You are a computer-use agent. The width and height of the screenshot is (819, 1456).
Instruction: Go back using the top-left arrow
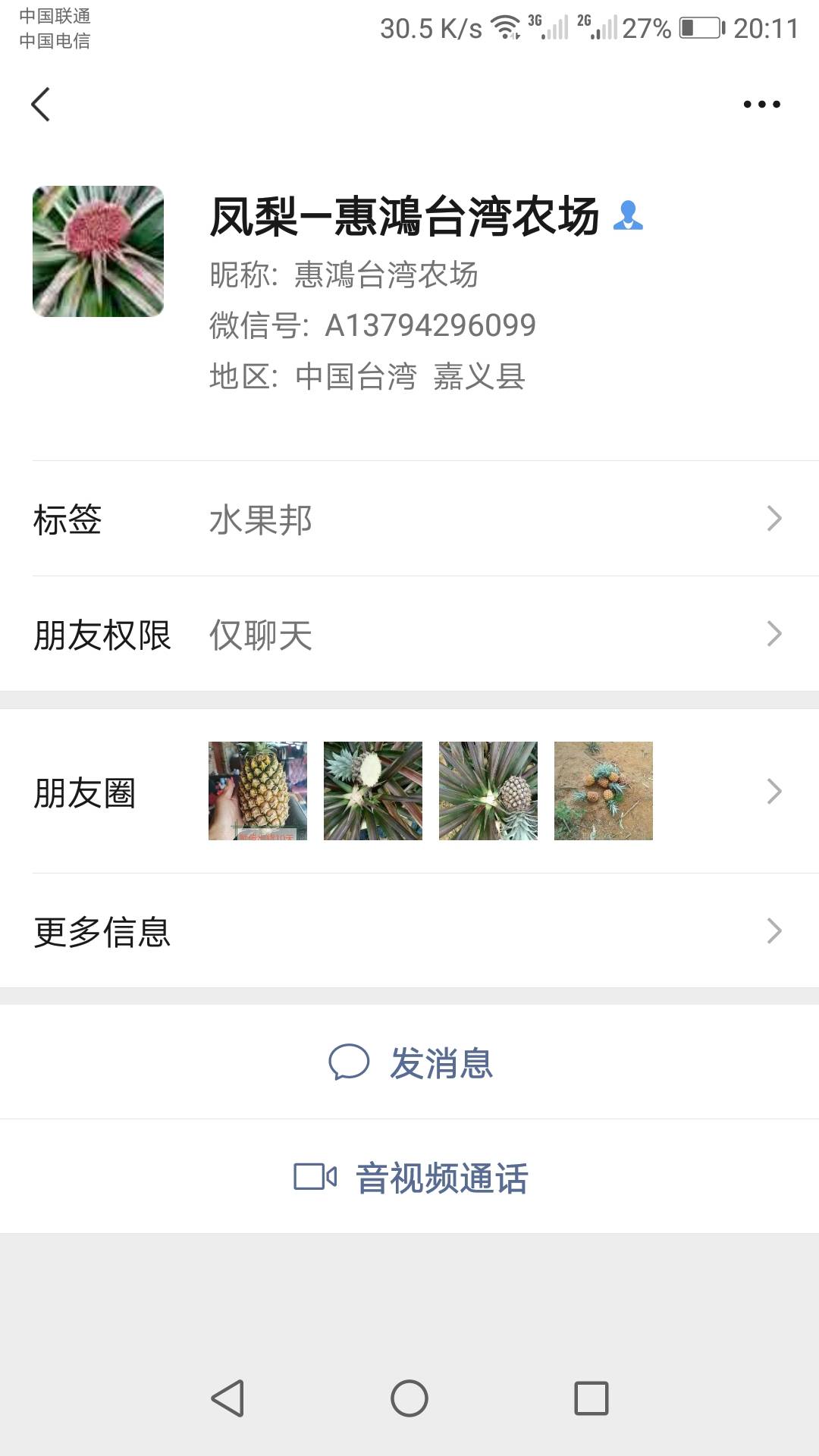(x=41, y=104)
